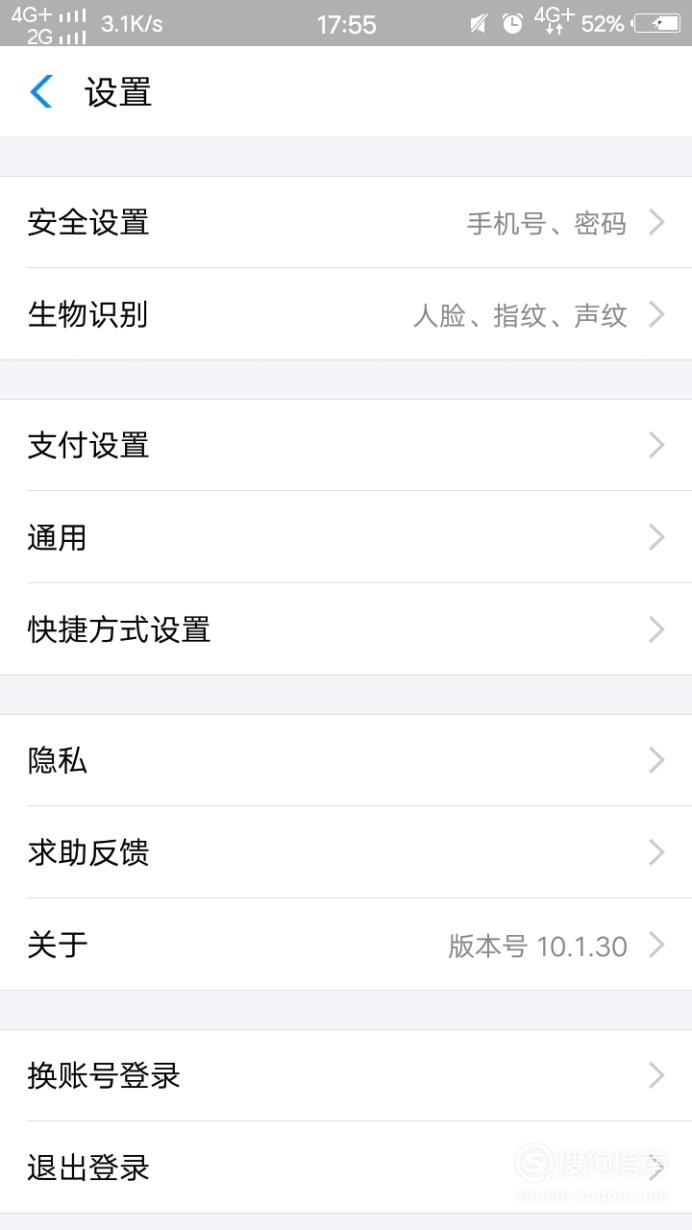Open 求助反馈

click(346, 852)
